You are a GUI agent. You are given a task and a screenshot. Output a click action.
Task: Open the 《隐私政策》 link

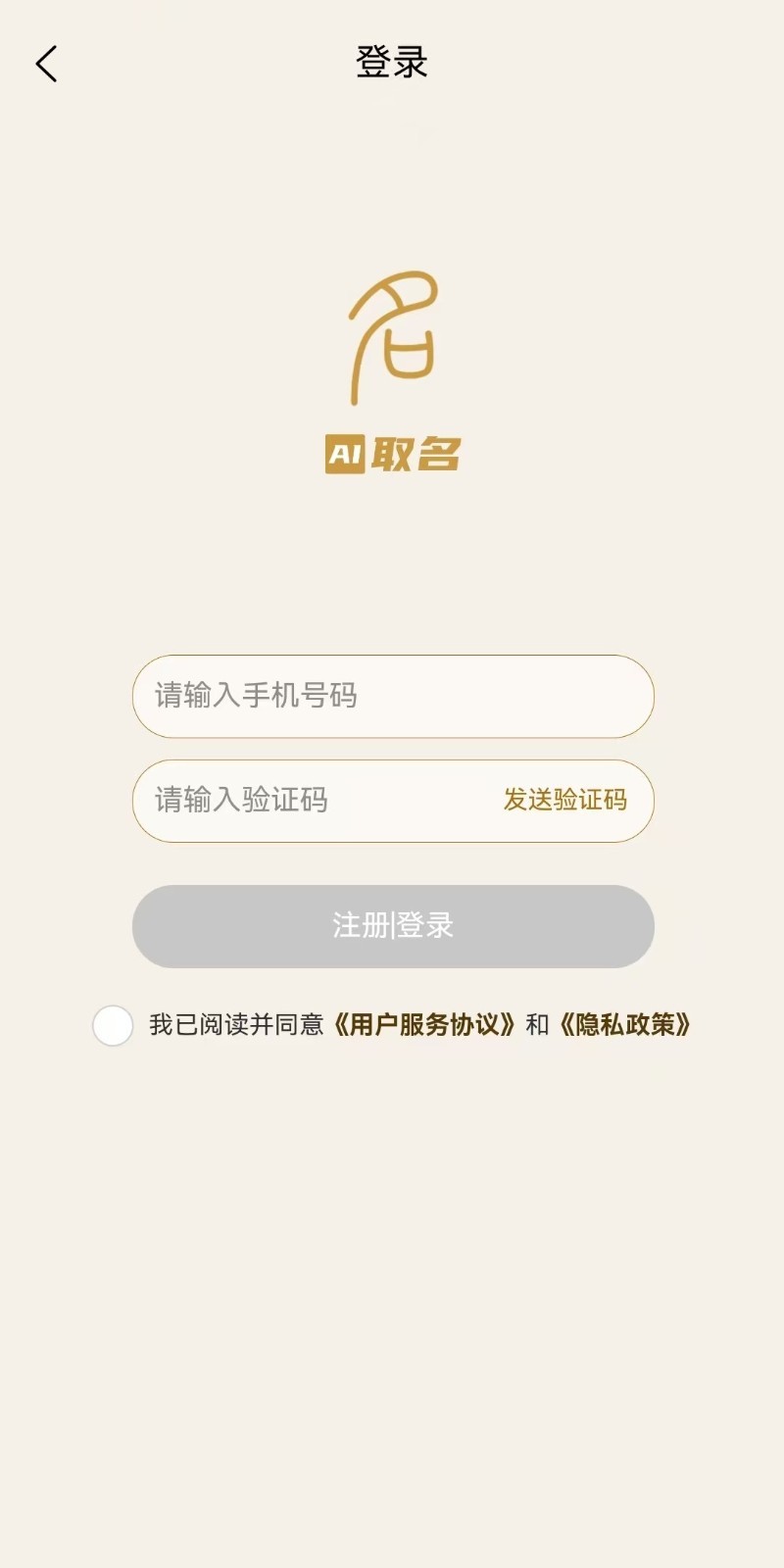[625, 1025]
